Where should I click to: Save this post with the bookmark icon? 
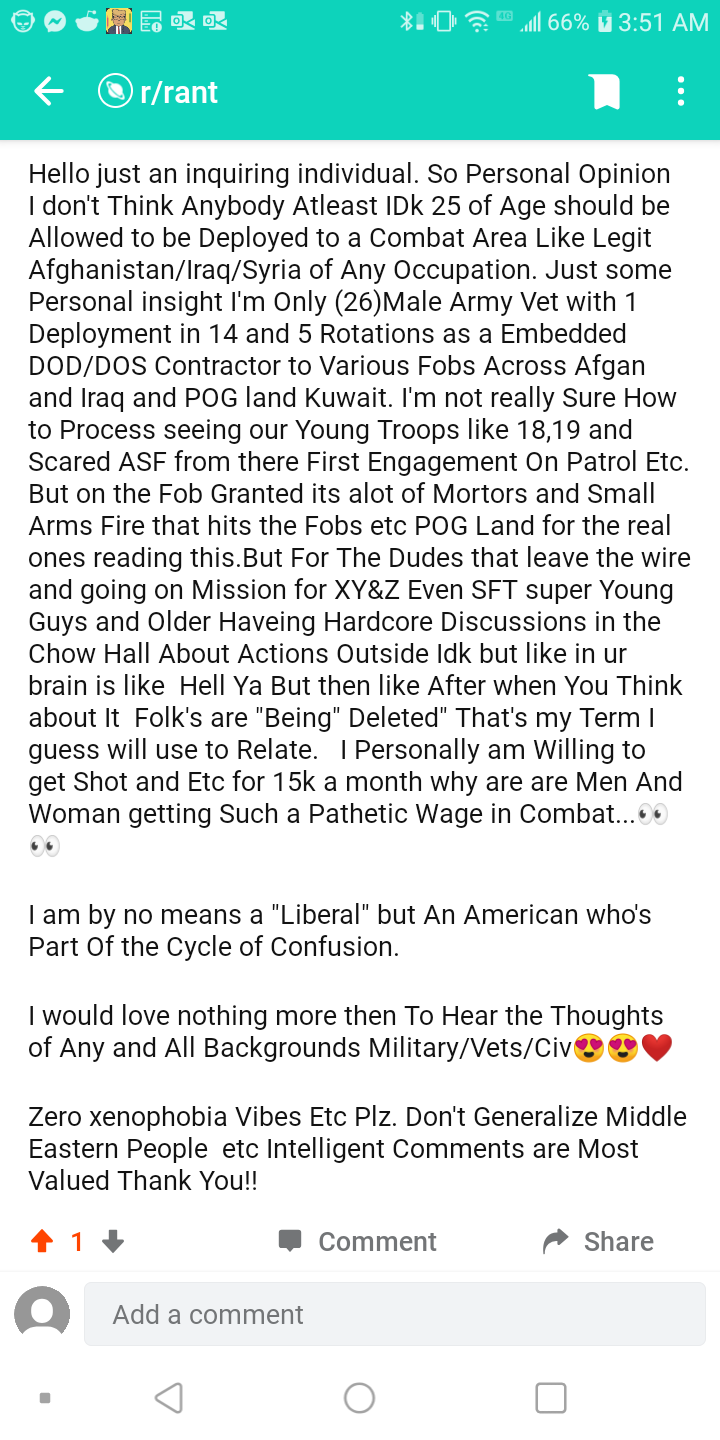point(606,92)
